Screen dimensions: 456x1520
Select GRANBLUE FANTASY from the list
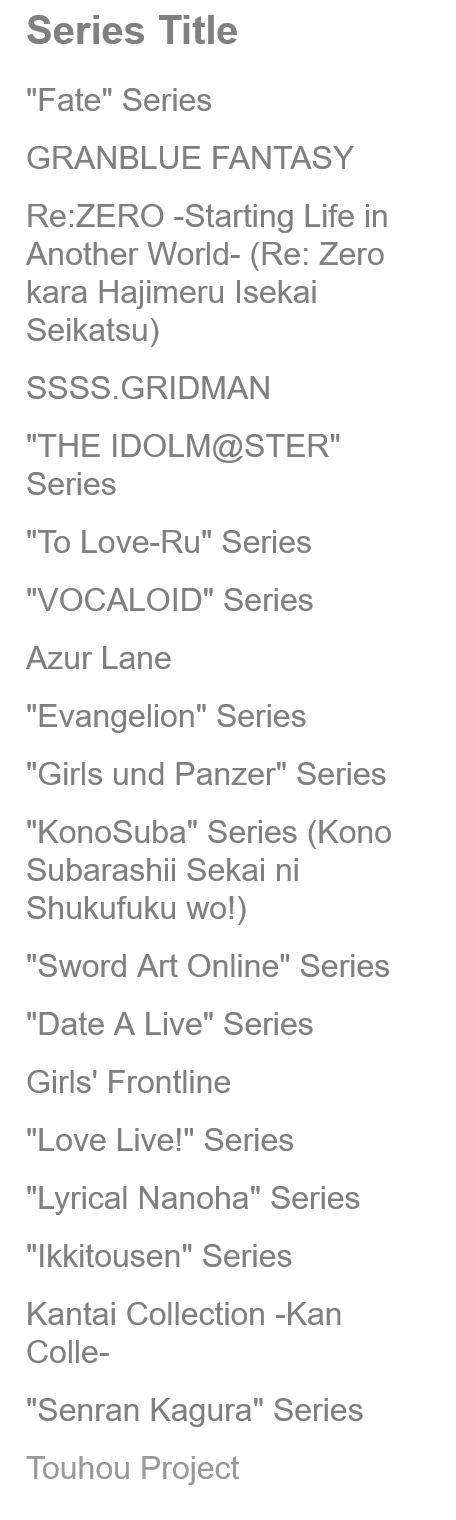pyautogui.click(x=190, y=159)
